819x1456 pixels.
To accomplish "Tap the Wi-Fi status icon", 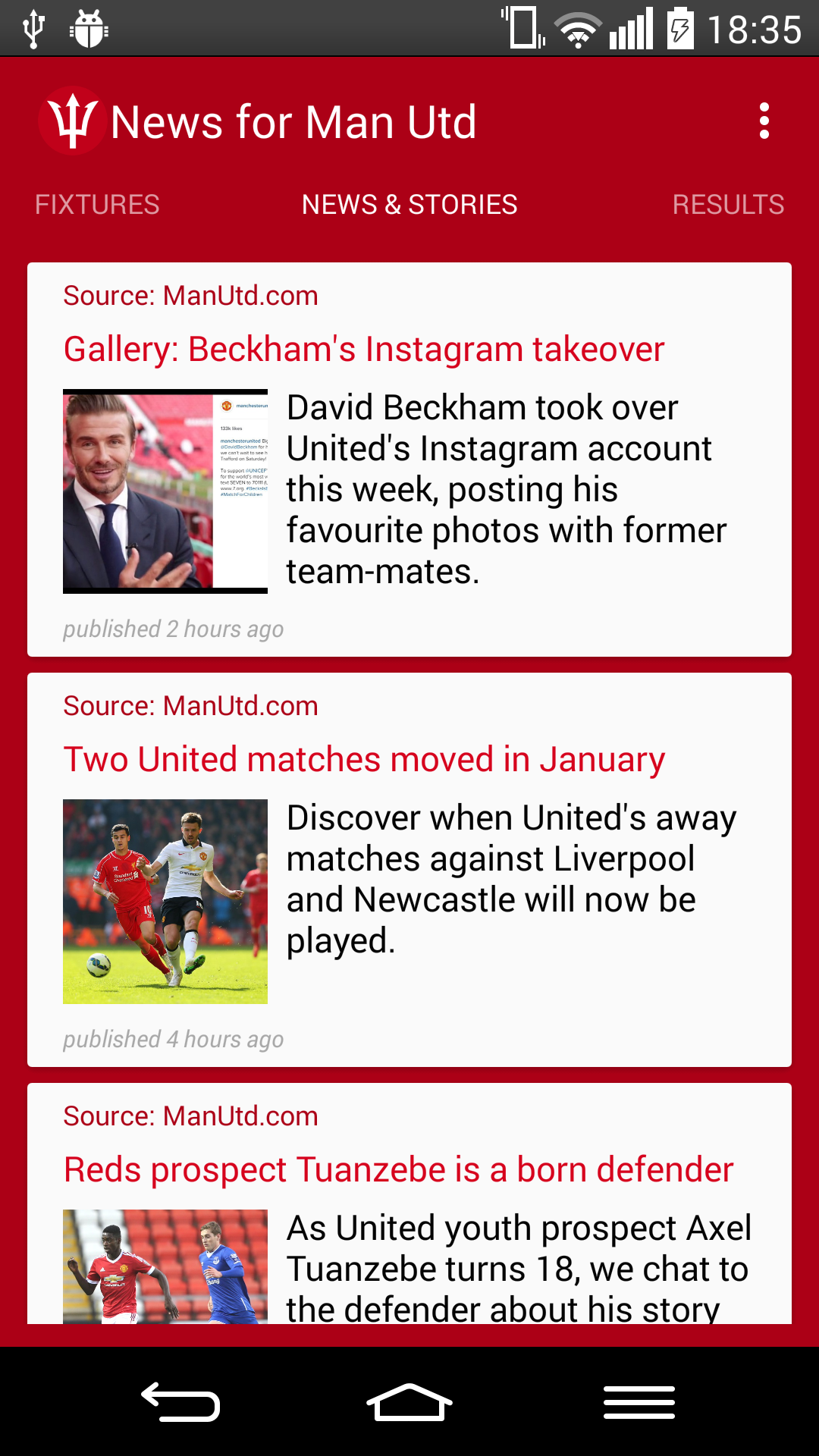I will point(578,29).
